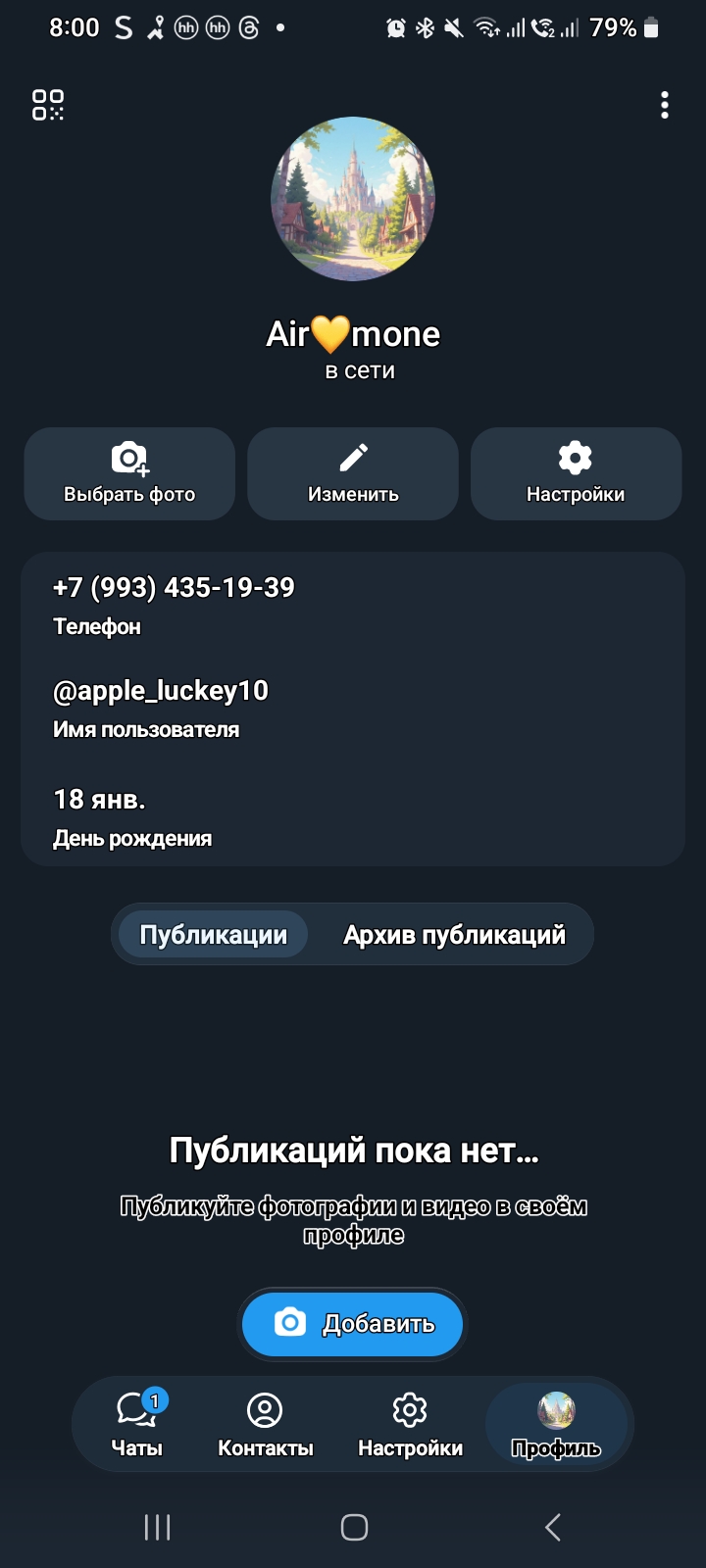Screen dimensions: 706x1568
Task: Tap the phone number +7 (993) 435-19-39
Action: (x=174, y=588)
